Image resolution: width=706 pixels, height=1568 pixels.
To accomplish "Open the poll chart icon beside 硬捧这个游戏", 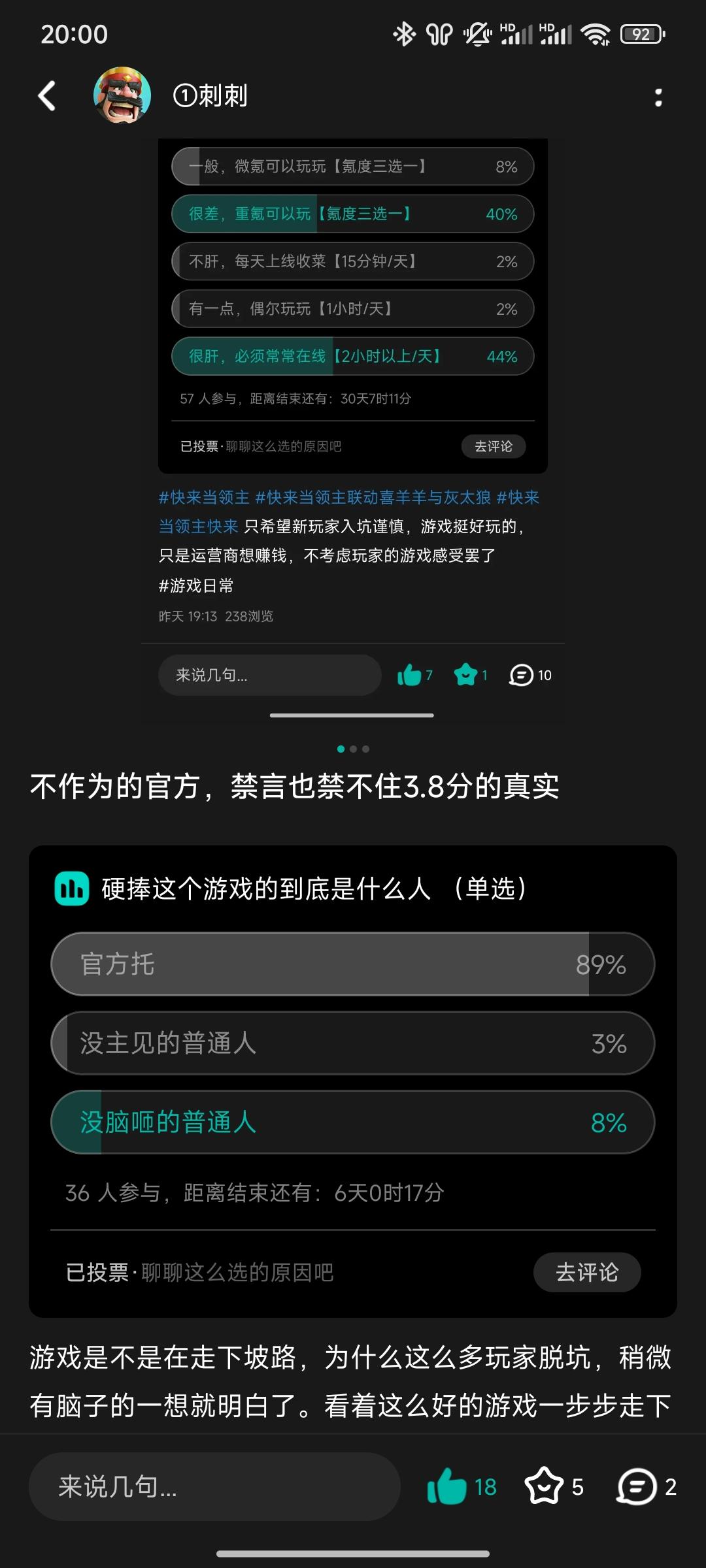I will [71, 889].
